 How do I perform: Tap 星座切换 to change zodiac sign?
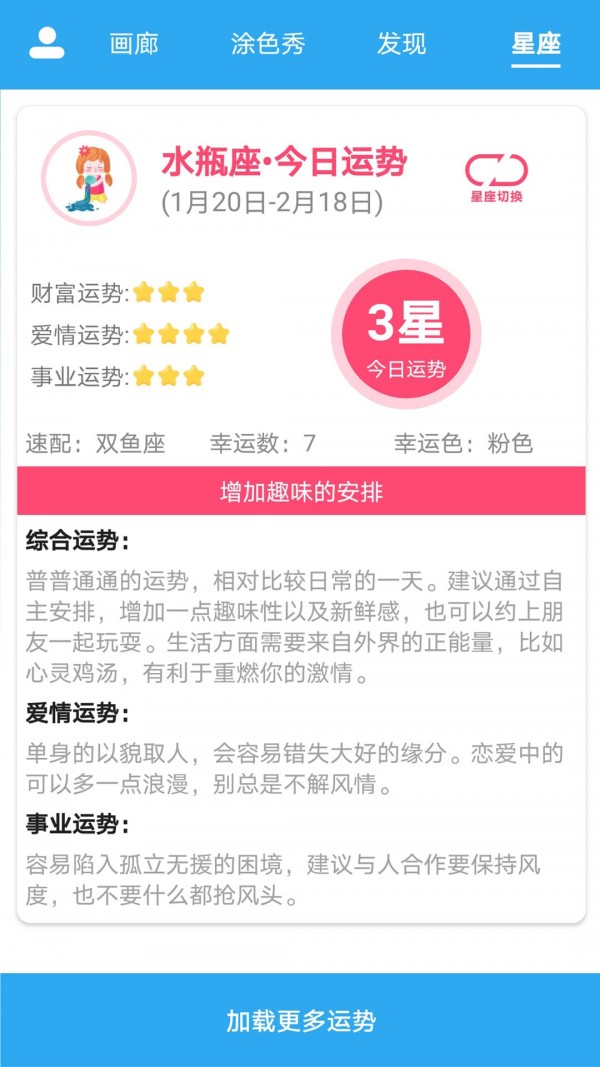pos(496,179)
